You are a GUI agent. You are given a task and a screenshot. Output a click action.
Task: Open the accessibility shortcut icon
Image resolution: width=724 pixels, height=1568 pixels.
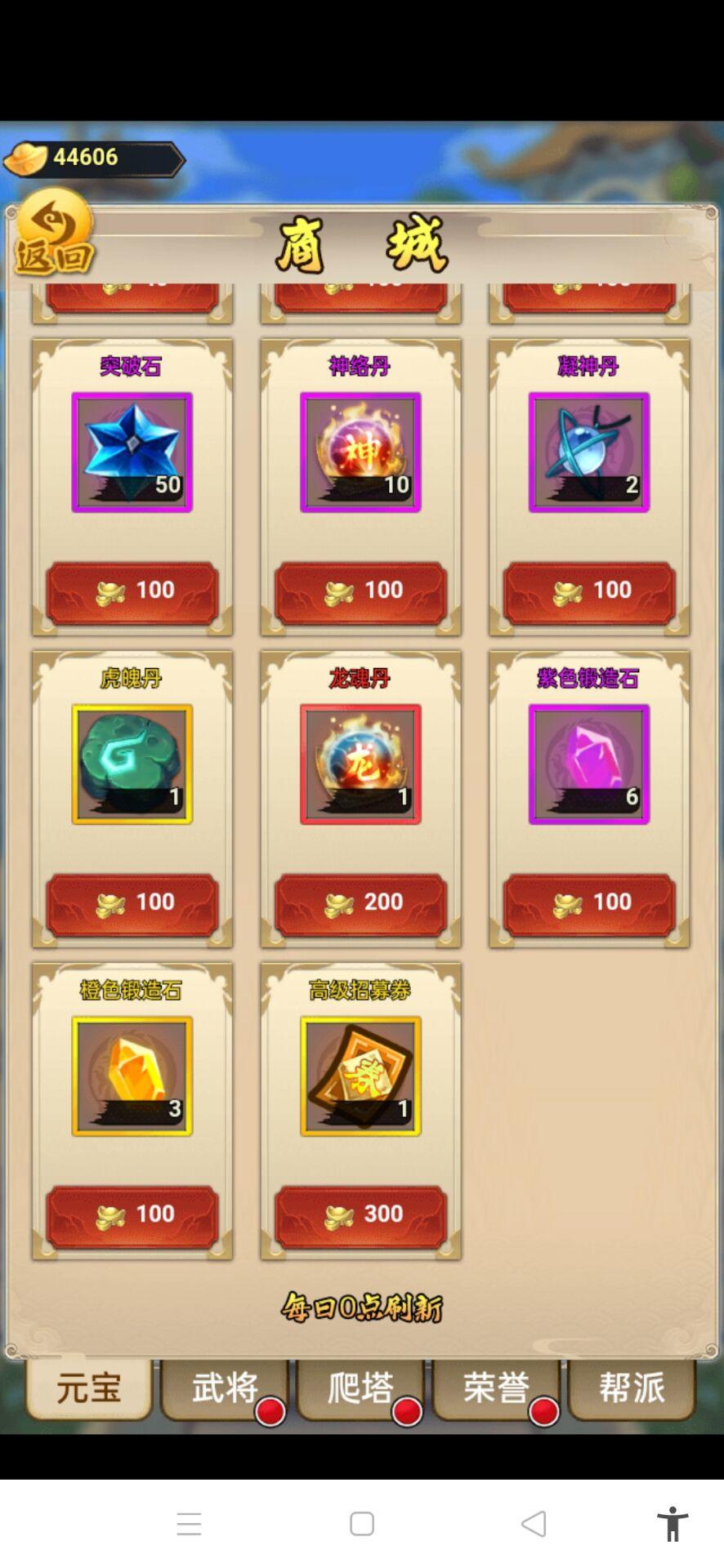pos(673,1524)
